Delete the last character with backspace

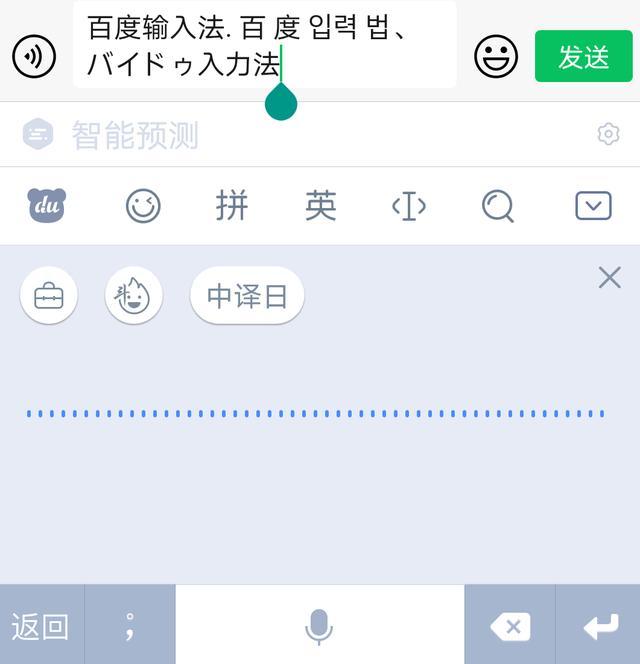510,626
